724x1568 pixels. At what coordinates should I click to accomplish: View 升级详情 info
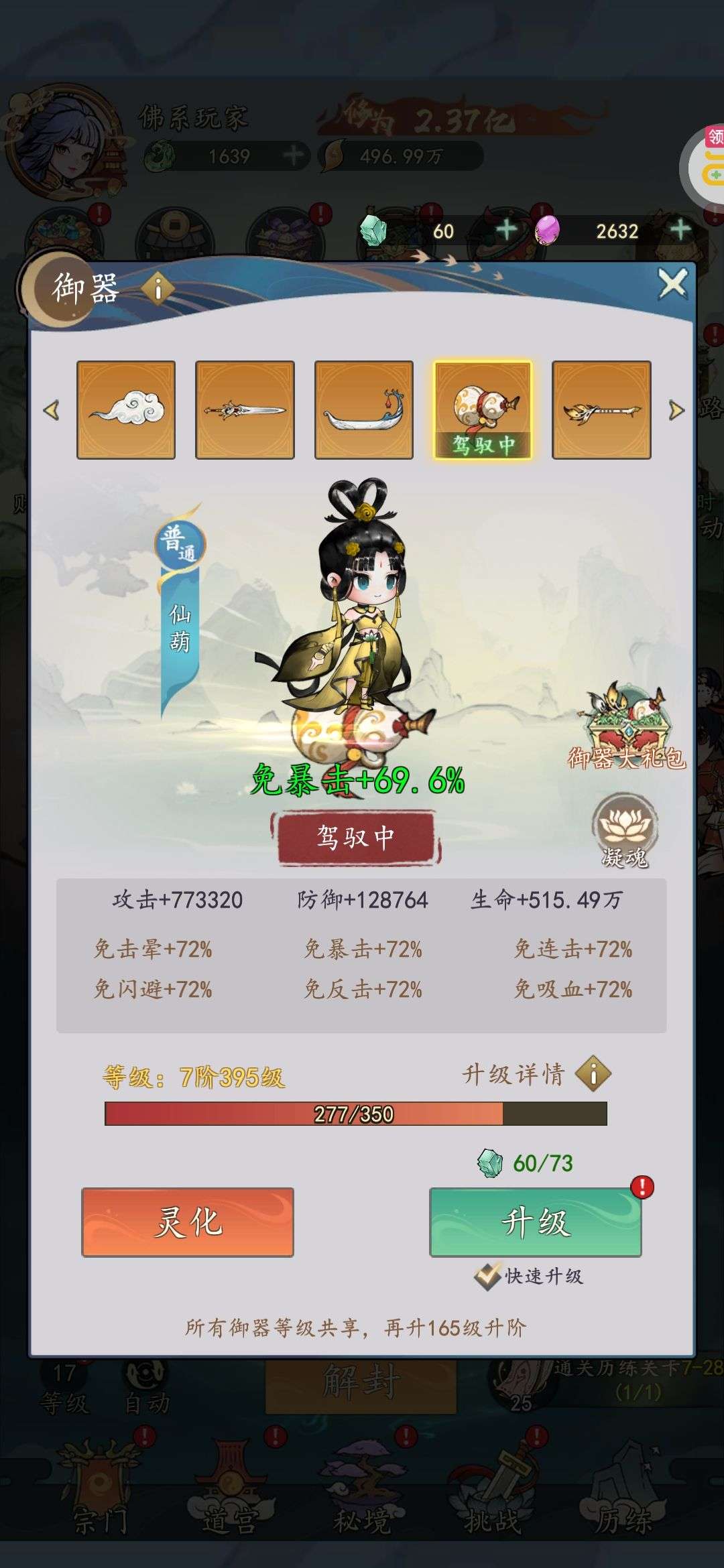click(x=594, y=1074)
